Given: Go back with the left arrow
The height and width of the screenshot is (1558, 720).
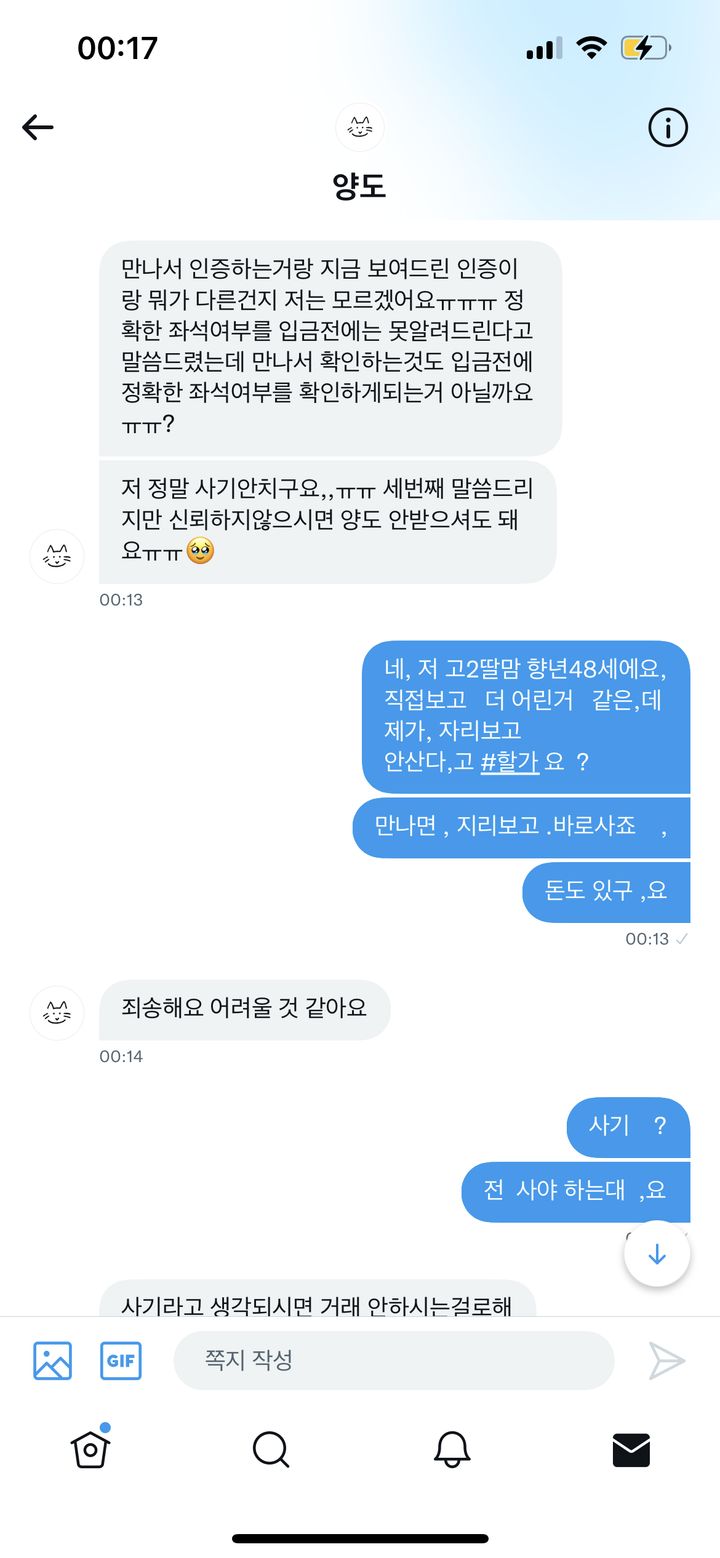Looking at the screenshot, I should pos(38,127).
